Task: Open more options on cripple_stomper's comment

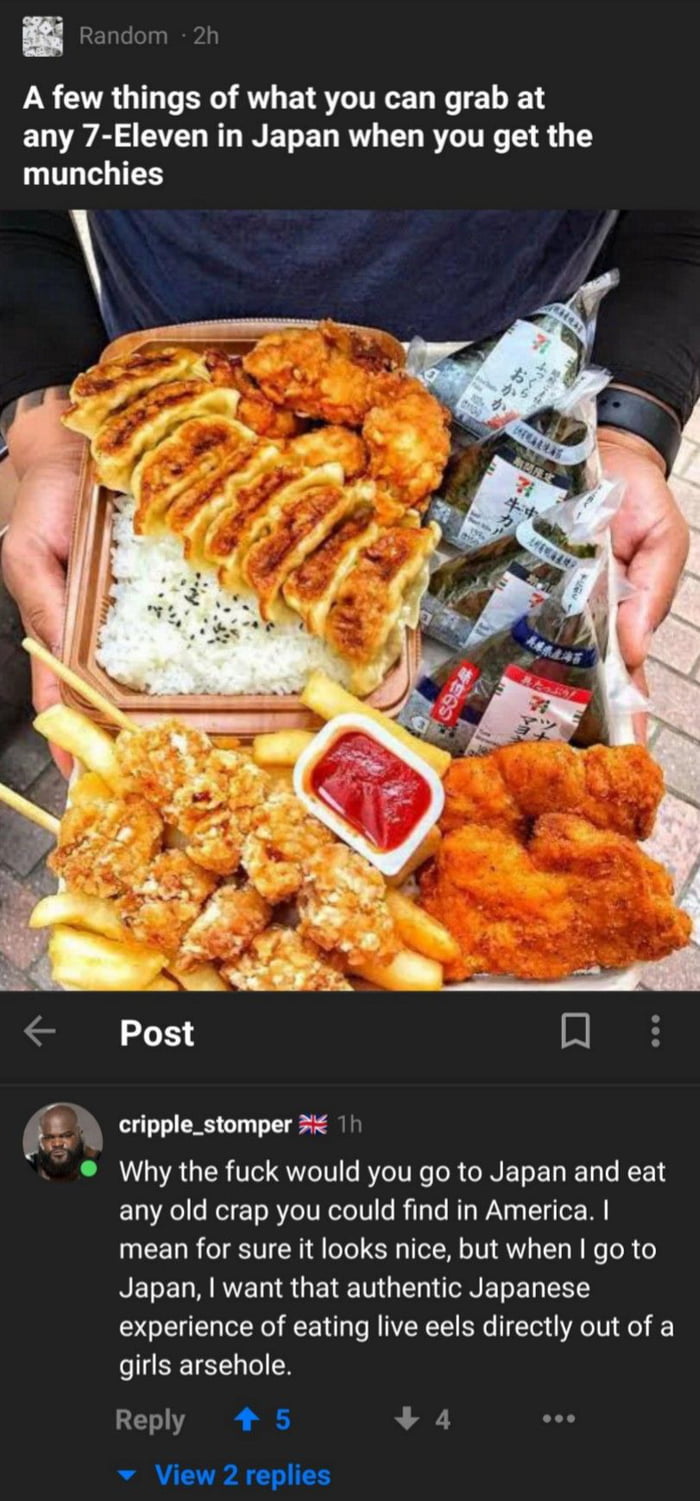Action: (x=558, y=1420)
